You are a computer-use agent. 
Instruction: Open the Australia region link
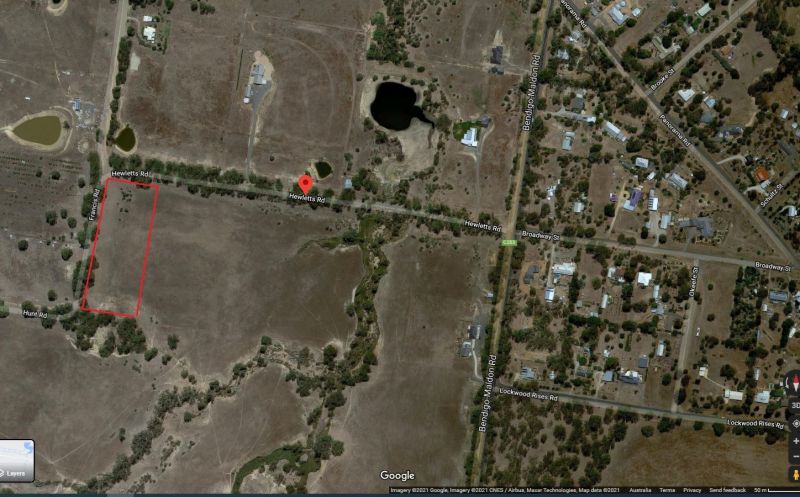[x=640, y=491]
